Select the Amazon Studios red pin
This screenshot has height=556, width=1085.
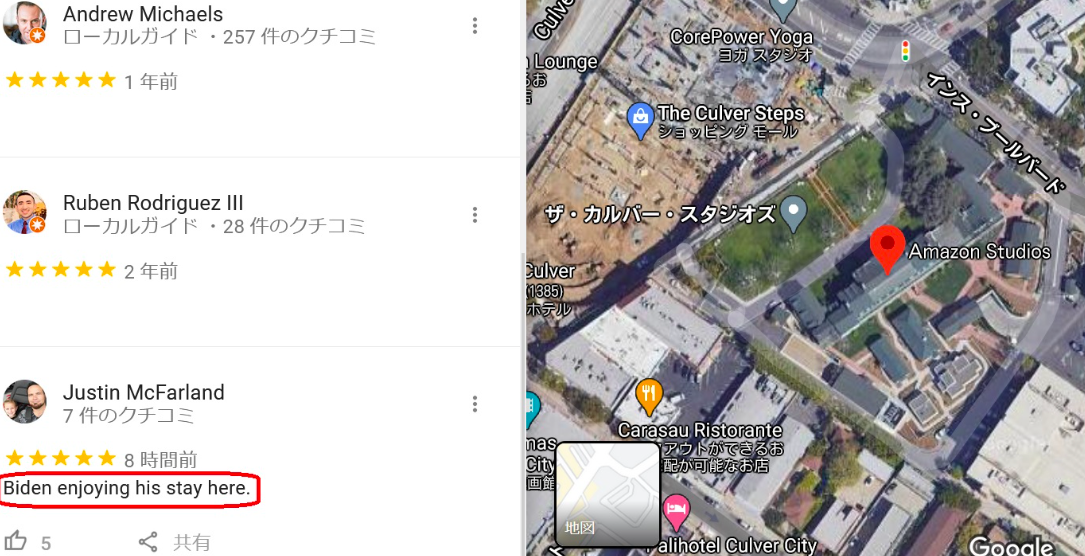pyautogui.click(x=887, y=248)
